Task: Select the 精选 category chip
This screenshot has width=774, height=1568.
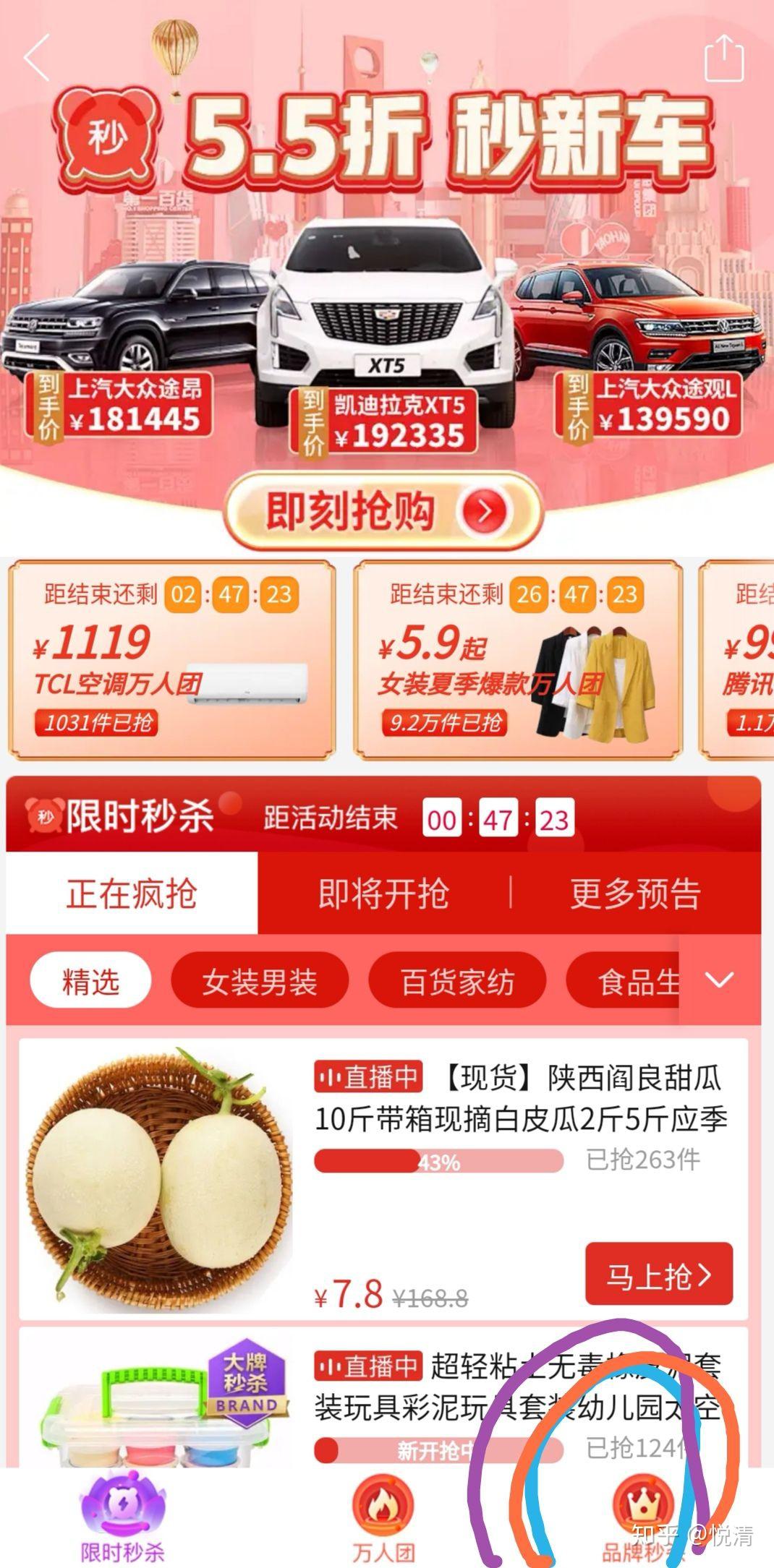Action: coord(90,982)
